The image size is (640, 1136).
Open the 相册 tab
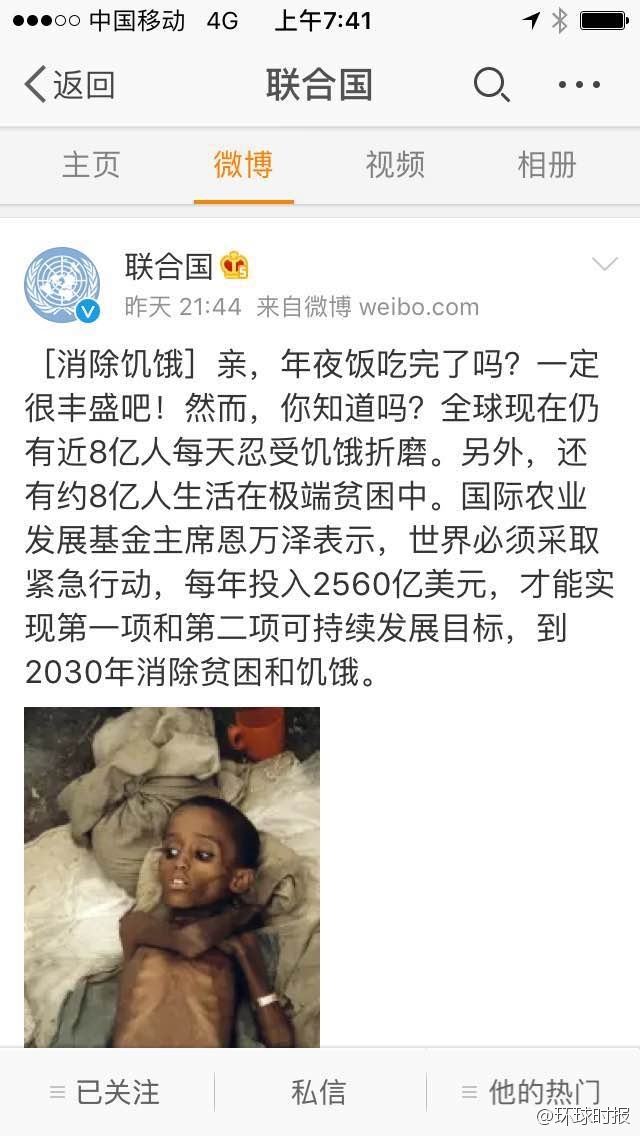(x=547, y=165)
